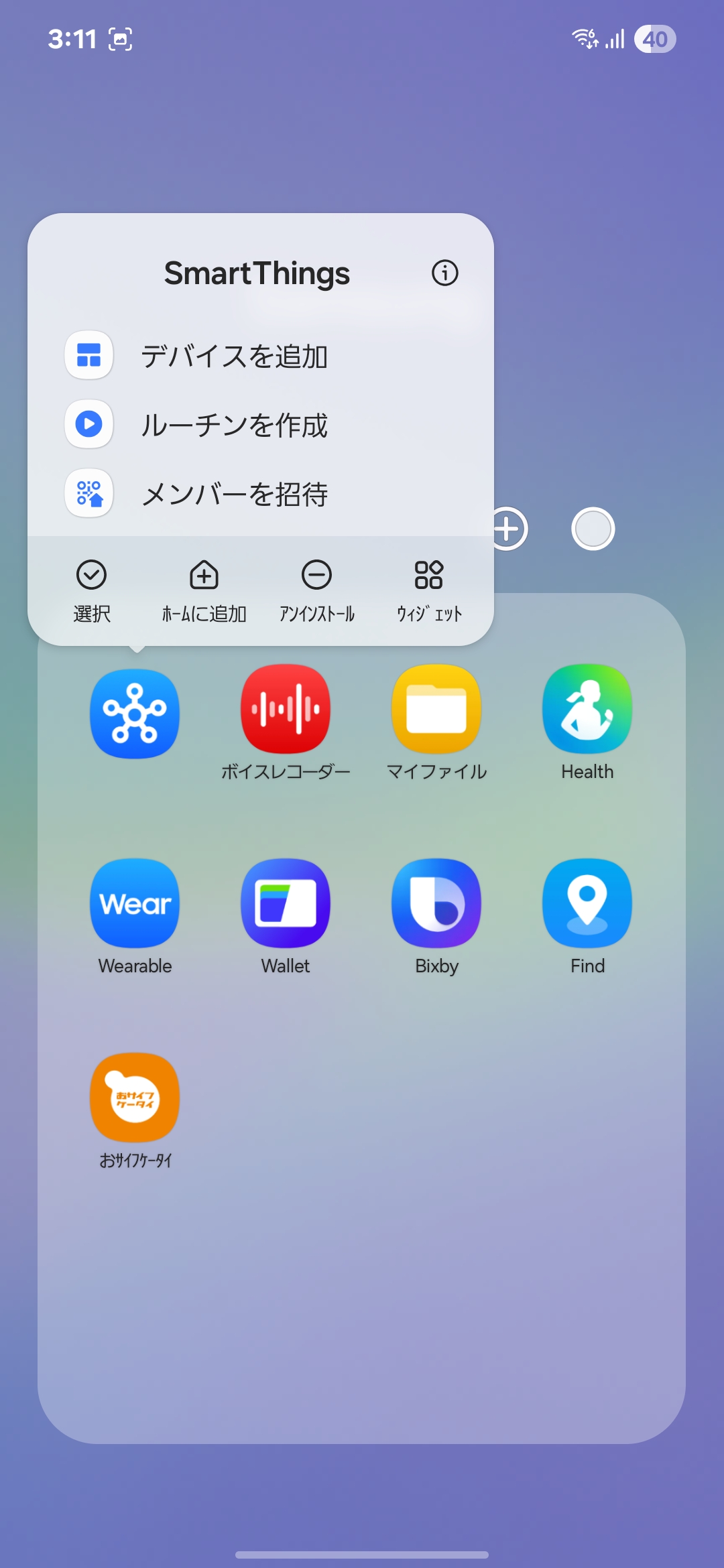This screenshot has height=1568, width=724.
Task: Tap the SmartThings app icon
Action: [135, 714]
